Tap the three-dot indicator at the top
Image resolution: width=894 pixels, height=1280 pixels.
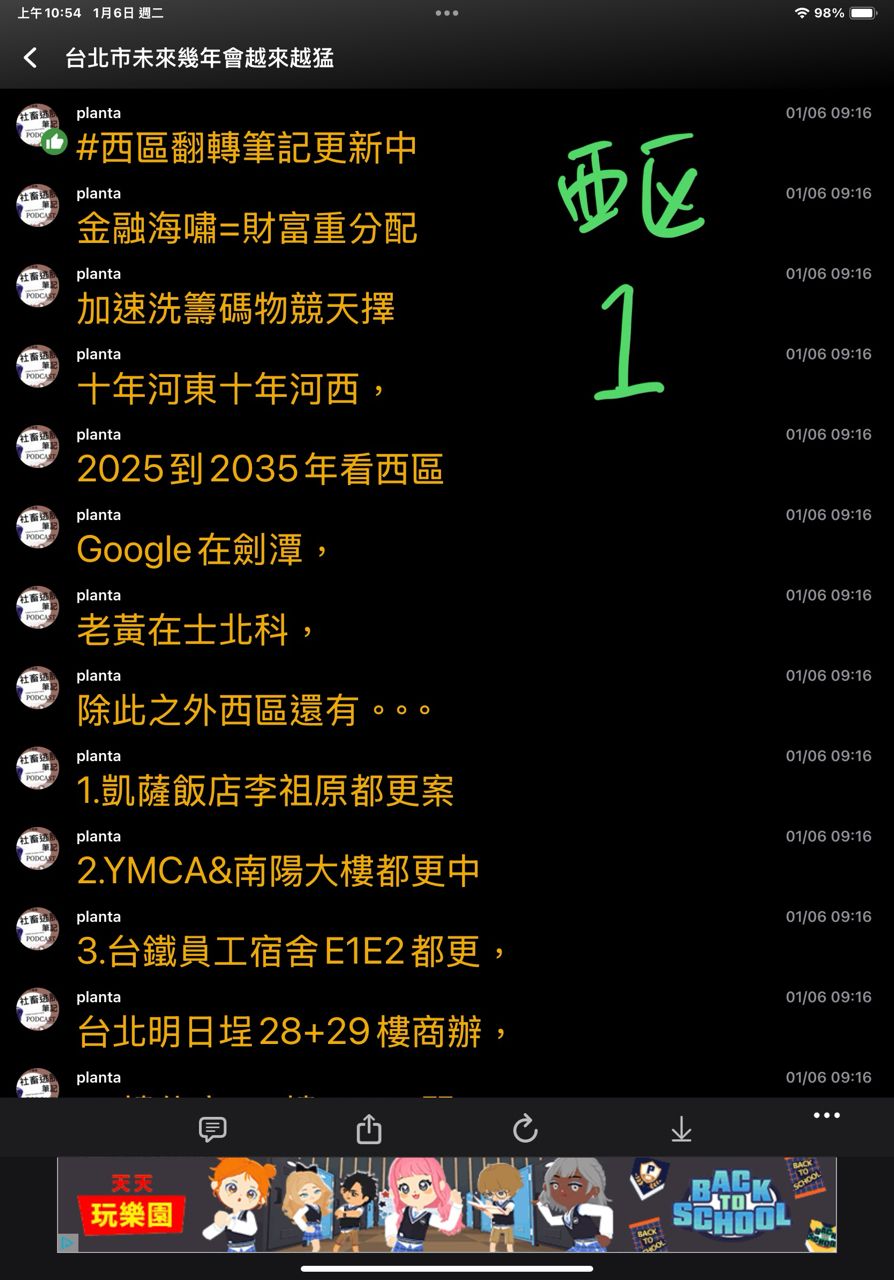[x=447, y=13]
